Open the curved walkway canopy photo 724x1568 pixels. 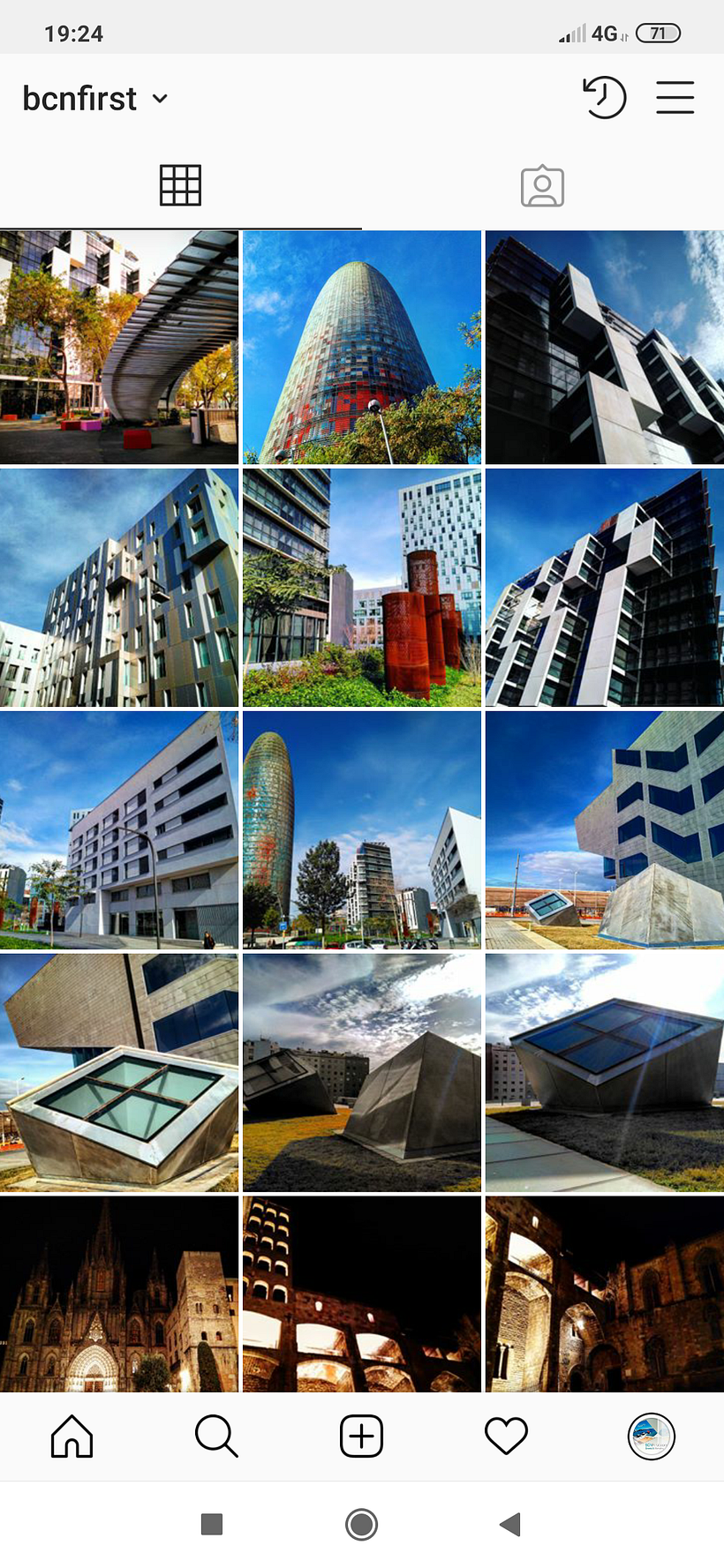(x=119, y=348)
